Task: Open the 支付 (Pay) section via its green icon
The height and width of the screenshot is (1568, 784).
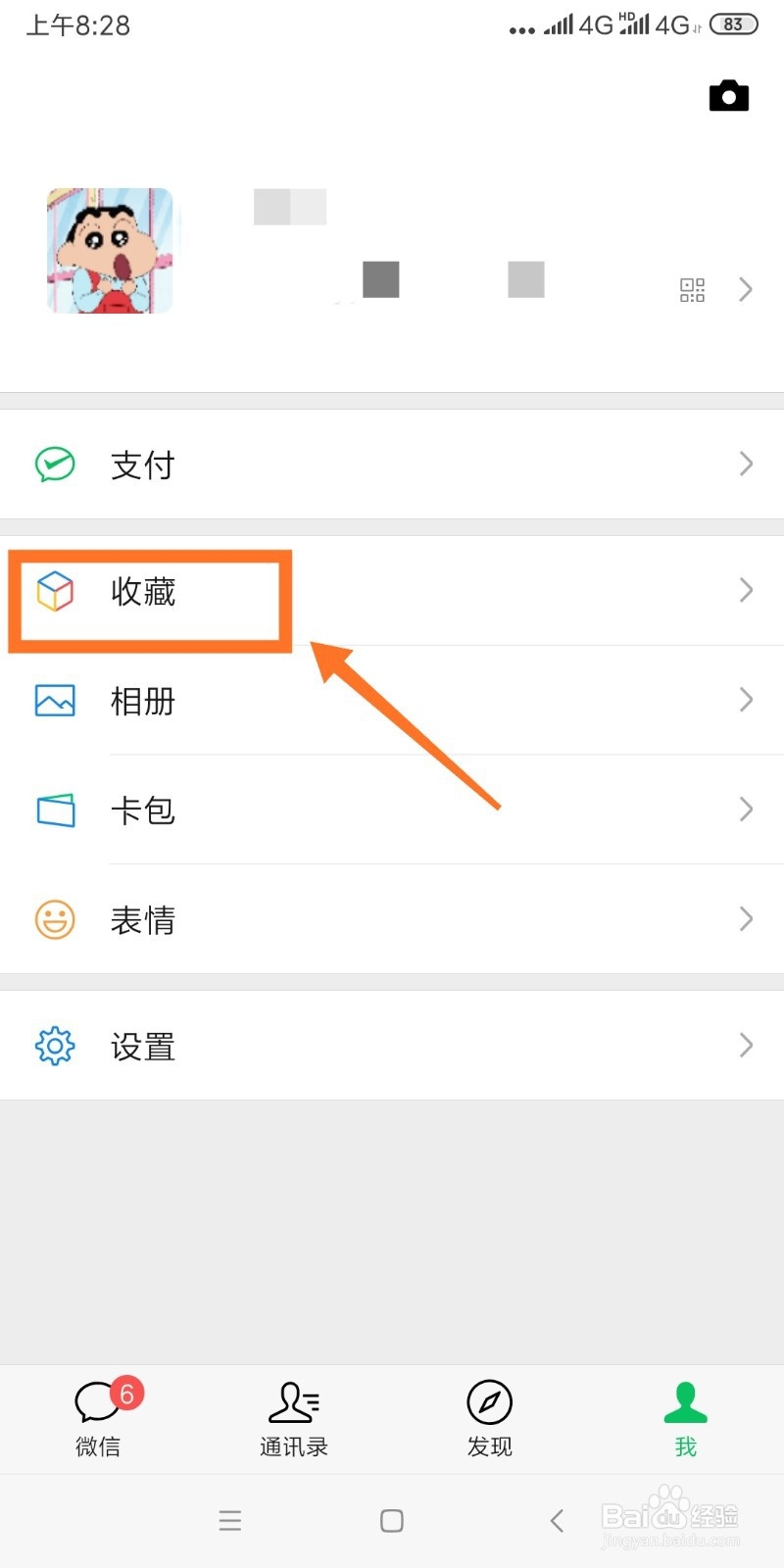Action: pos(55,465)
